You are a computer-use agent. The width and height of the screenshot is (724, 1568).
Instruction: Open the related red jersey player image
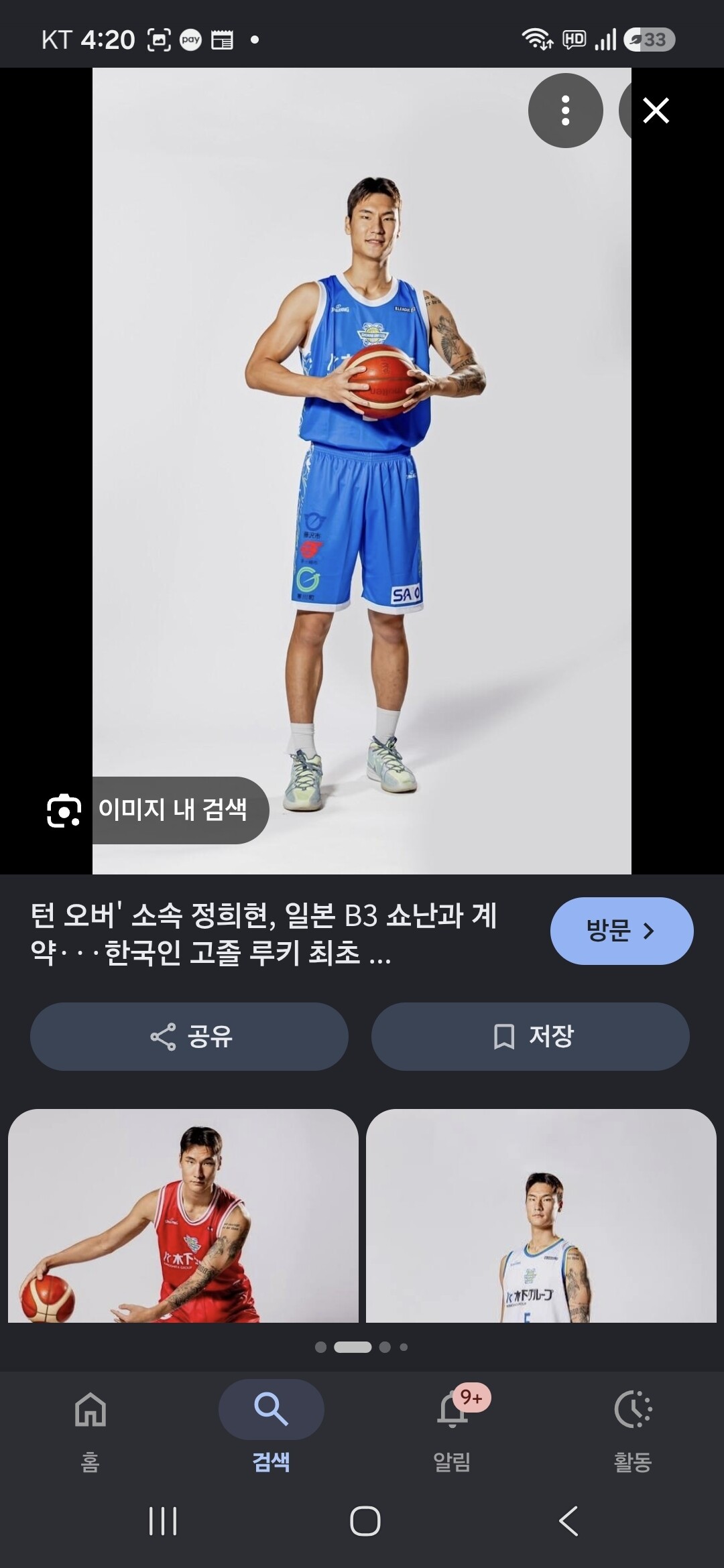pyautogui.click(x=183, y=1216)
